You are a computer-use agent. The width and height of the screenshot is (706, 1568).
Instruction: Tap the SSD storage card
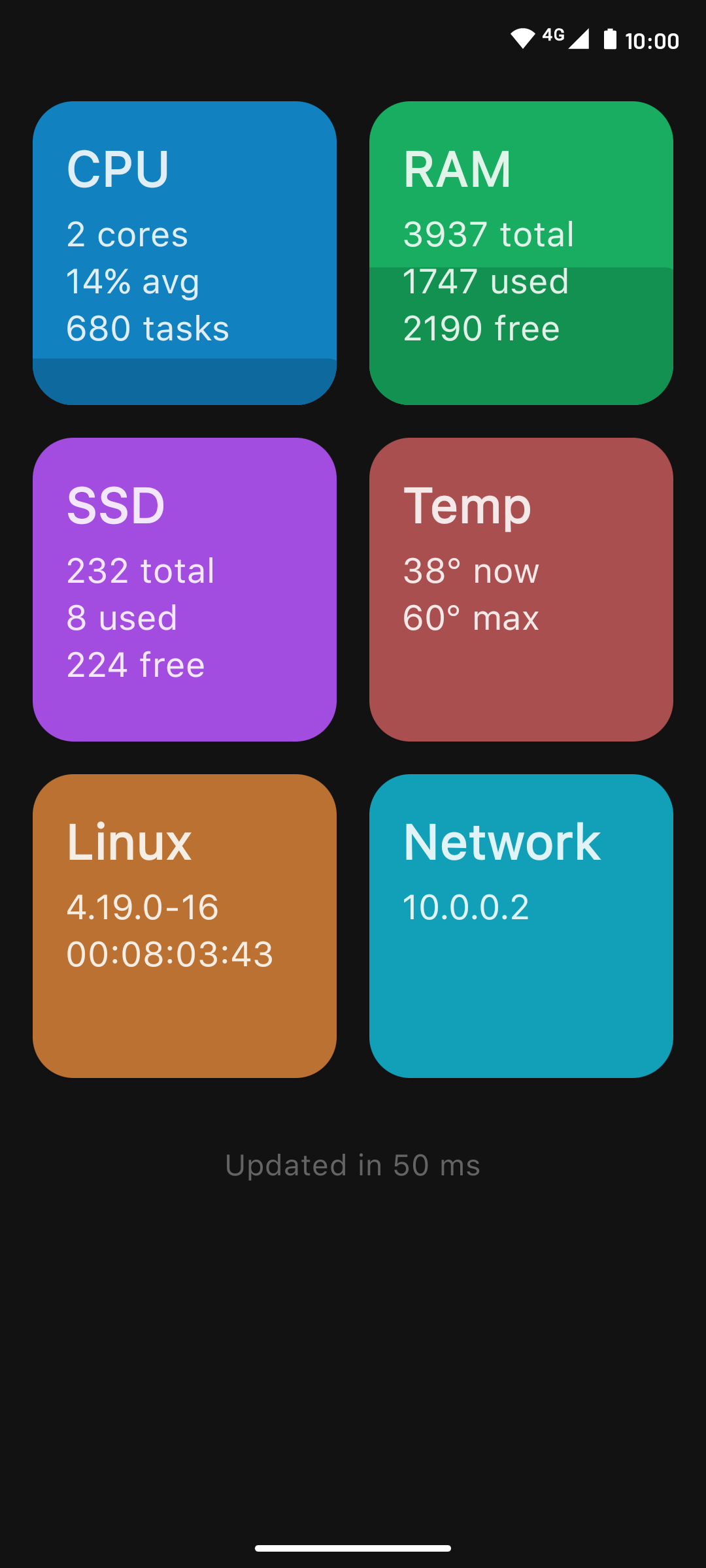coord(184,589)
